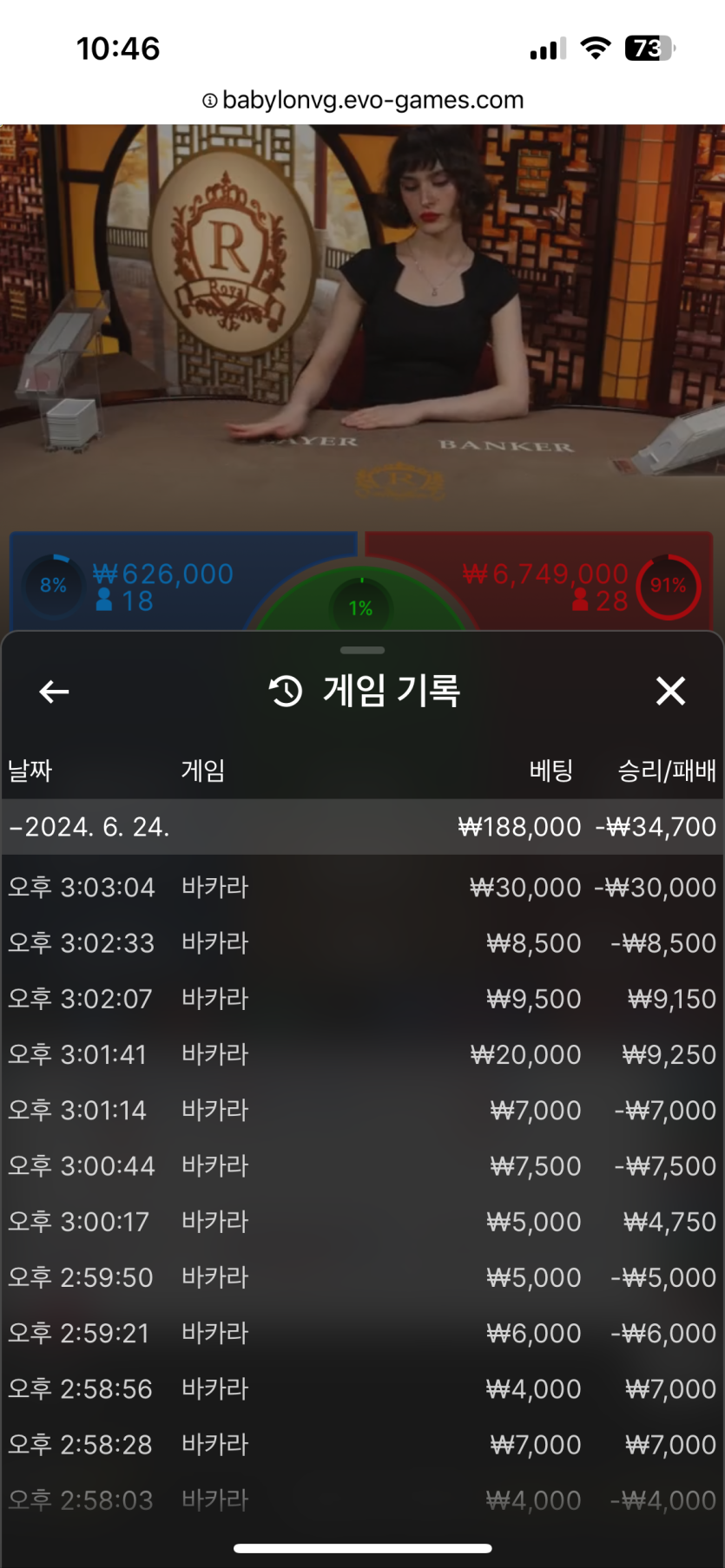Viewport: 725px width, 1568px height.
Task: View the 오후 3:00:44 바카라 round
Action: (x=362, y=1166)
